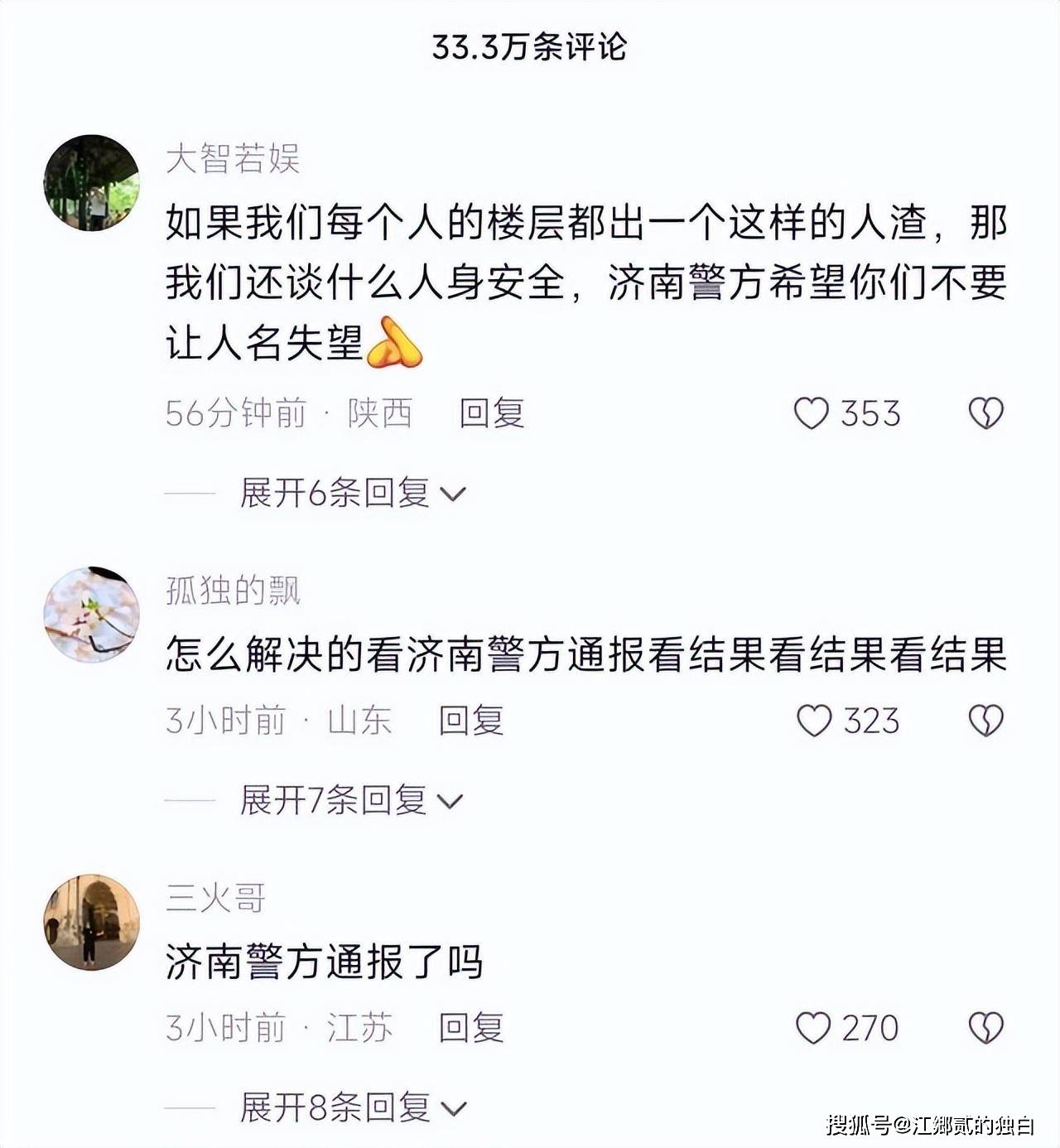This screenshot has height=1148, width=1060.
Task: Reply to 大智若娱's comment
Action: [492, 413]
